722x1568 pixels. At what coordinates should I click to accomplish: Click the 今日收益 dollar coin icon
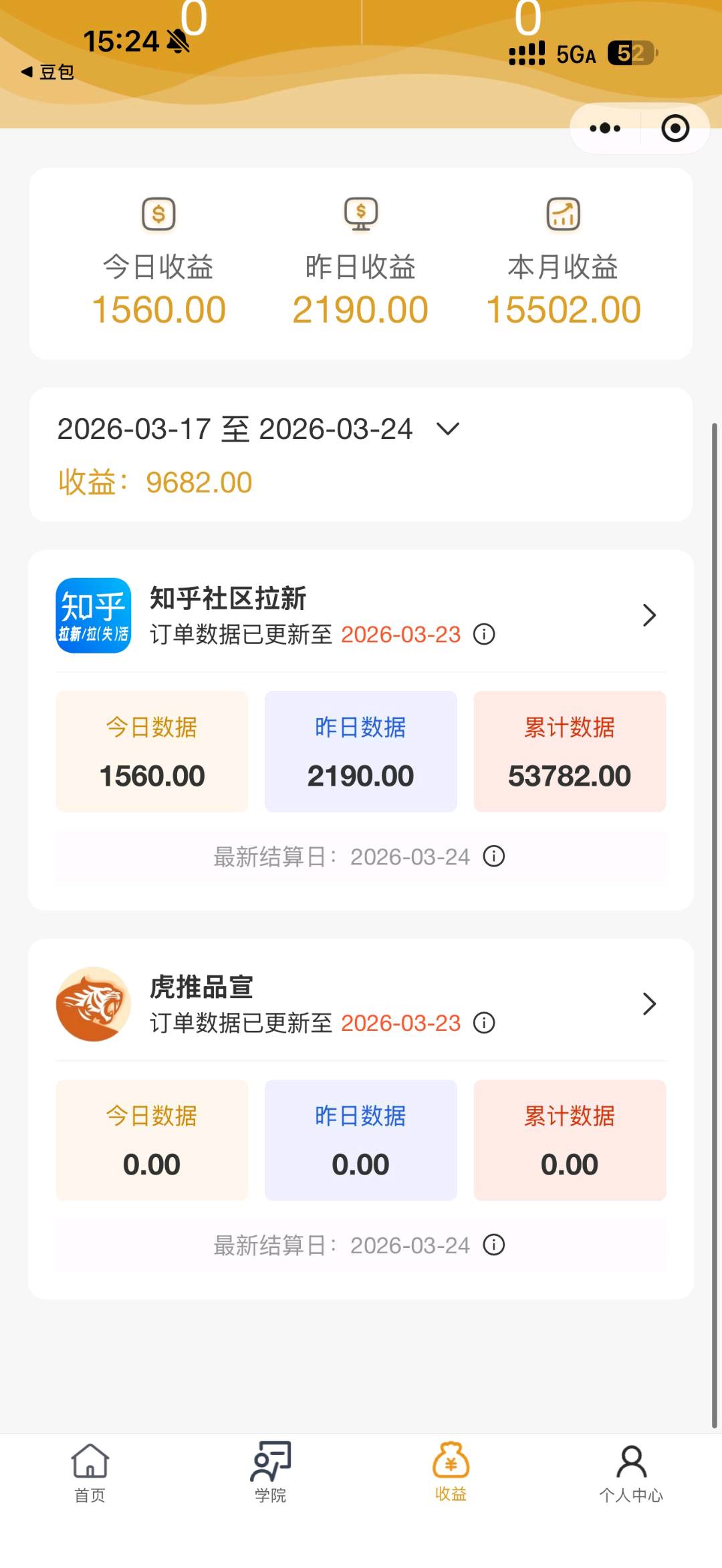158,214
